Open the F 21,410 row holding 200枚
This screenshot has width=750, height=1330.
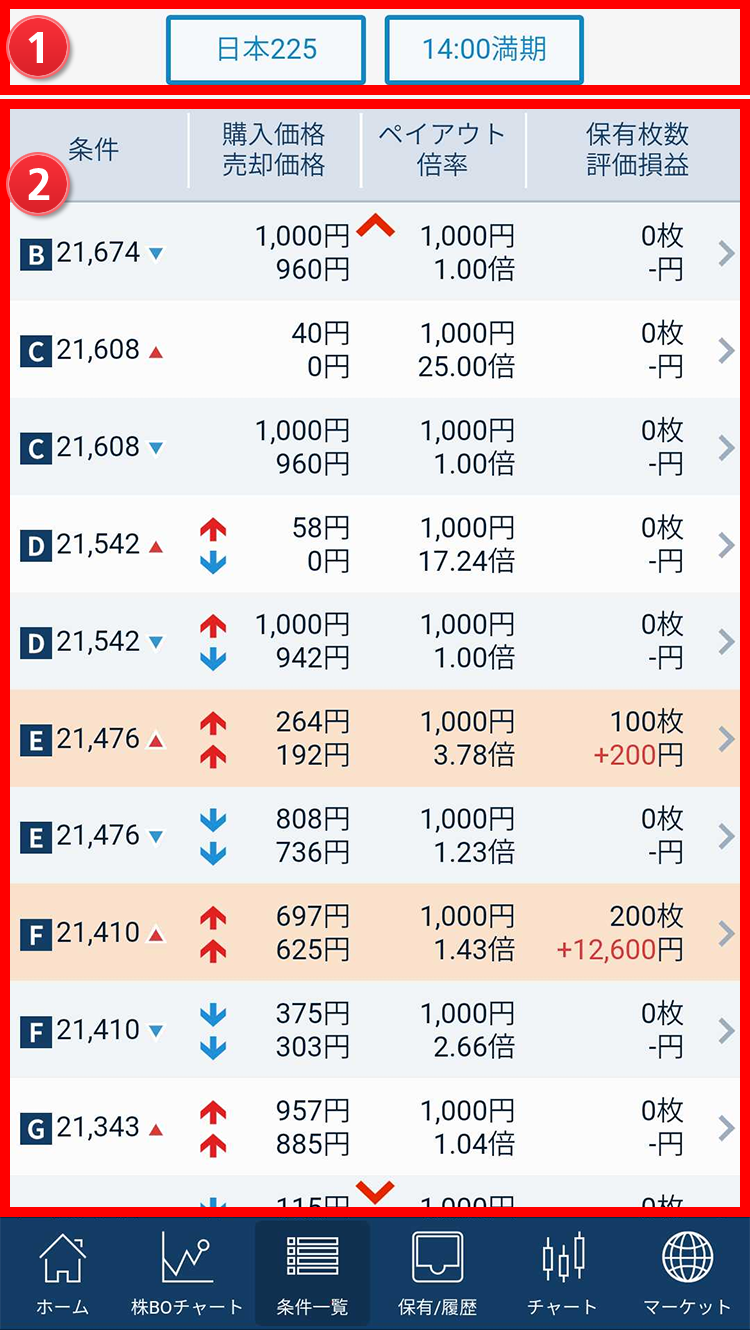pos(375,932)
